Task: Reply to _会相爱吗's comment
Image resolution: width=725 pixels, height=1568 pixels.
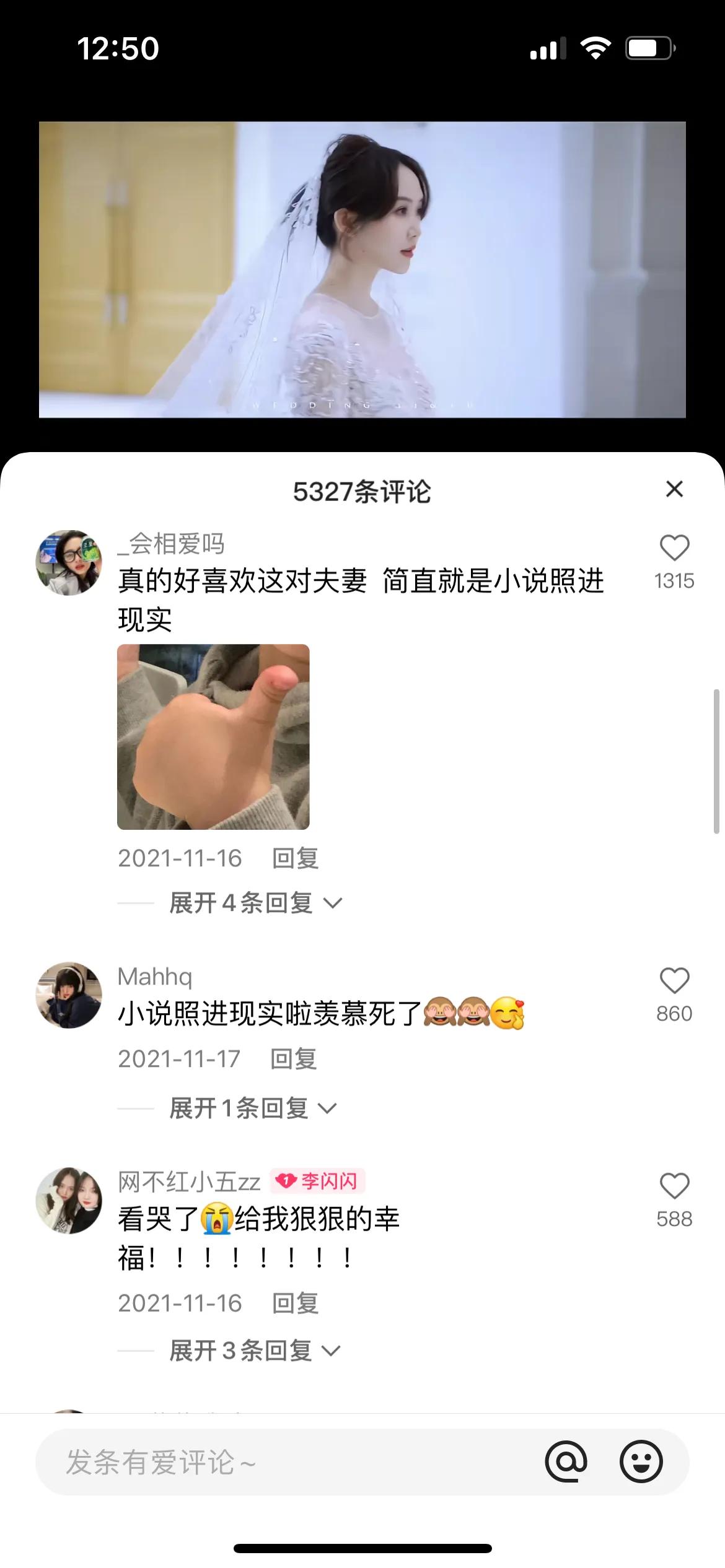Action: point(294,858)
